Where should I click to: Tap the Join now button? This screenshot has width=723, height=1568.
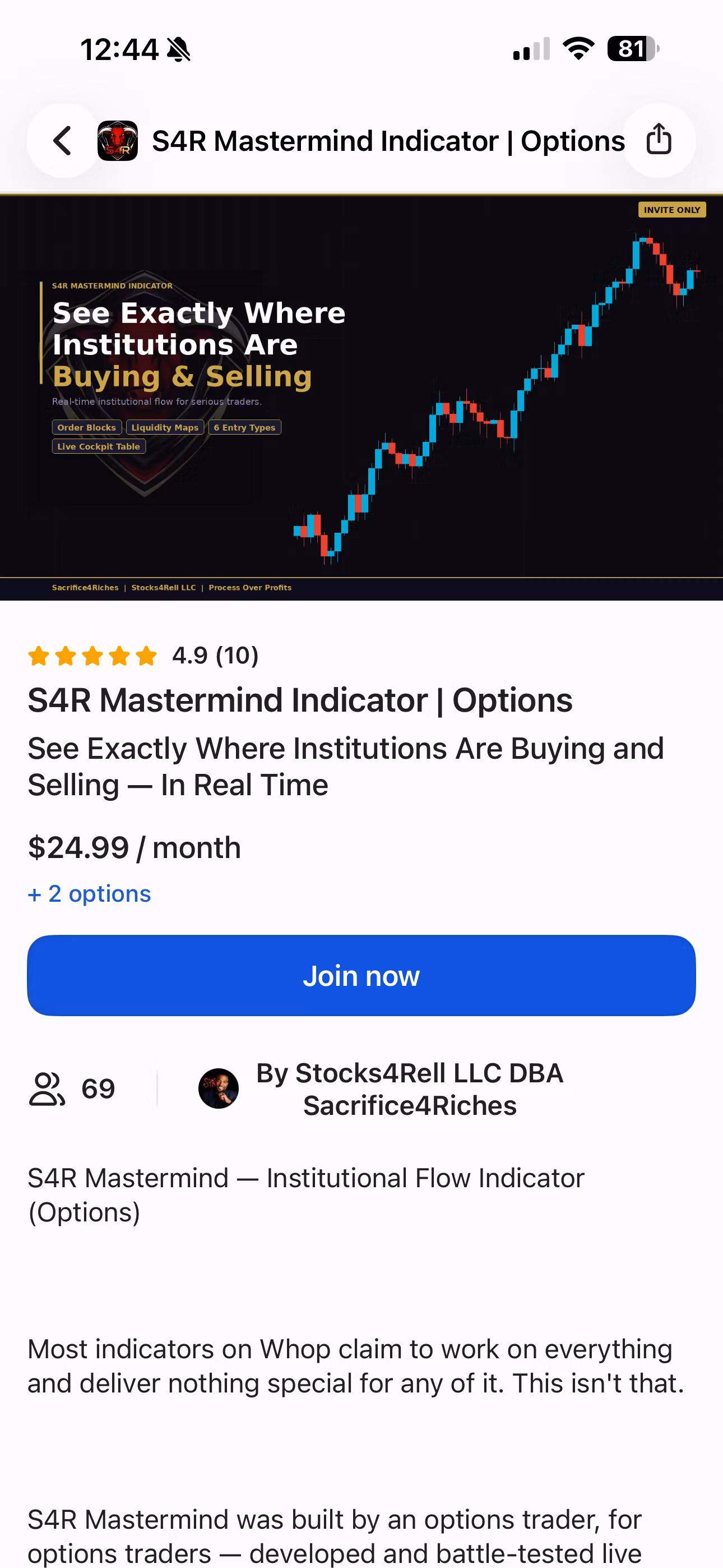click(x=361, y=975)
